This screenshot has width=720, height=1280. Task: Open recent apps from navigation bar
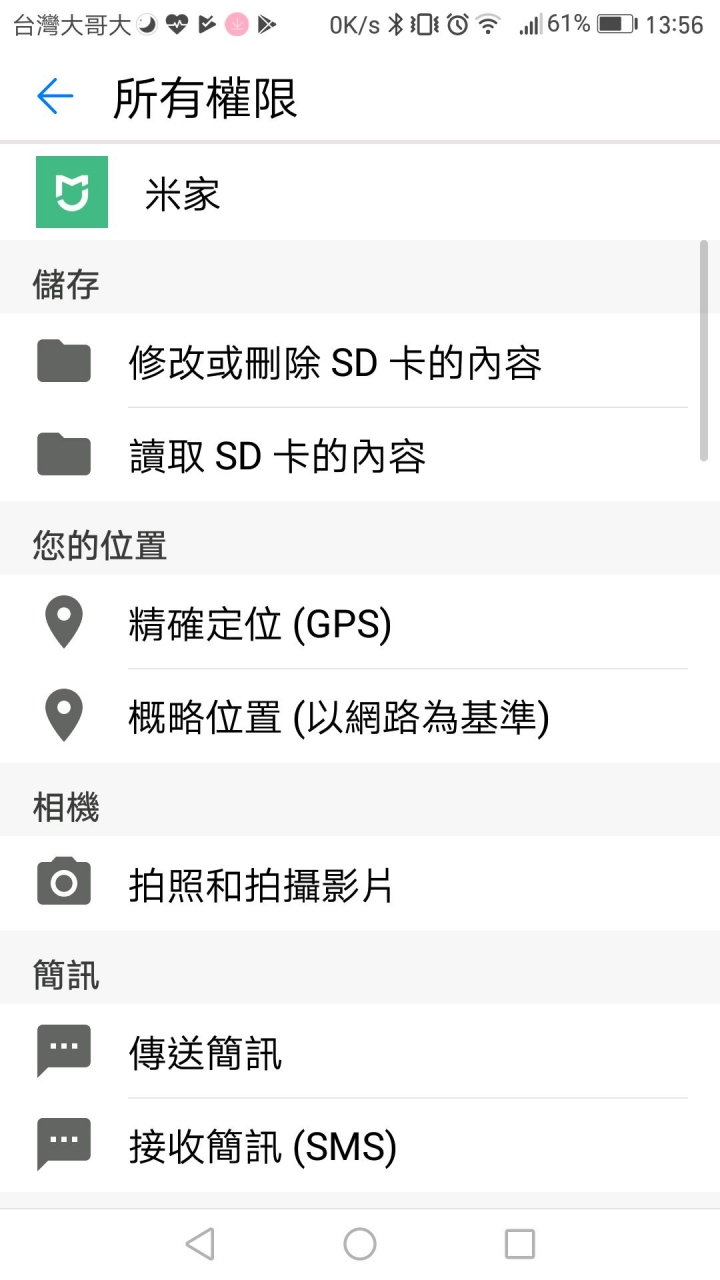tap(520, 1244)
